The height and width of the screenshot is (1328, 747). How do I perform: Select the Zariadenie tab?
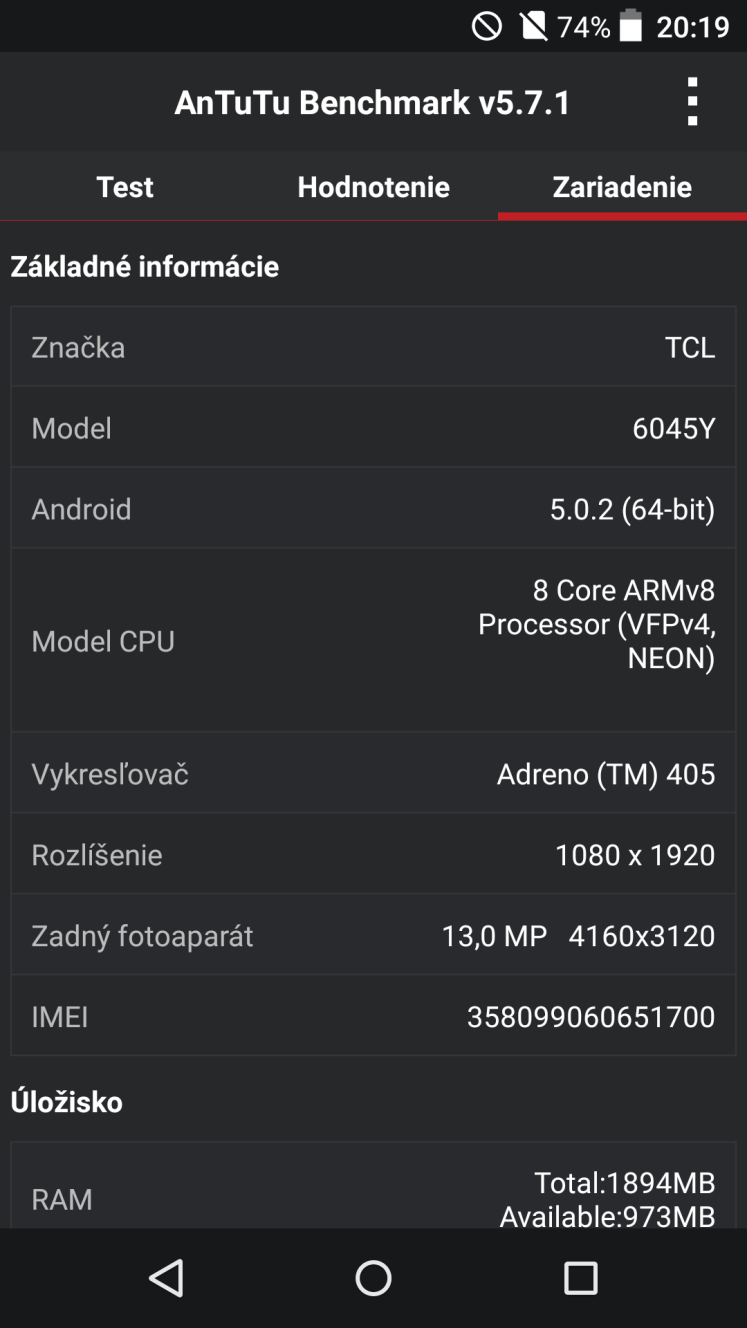pos(622,187)
